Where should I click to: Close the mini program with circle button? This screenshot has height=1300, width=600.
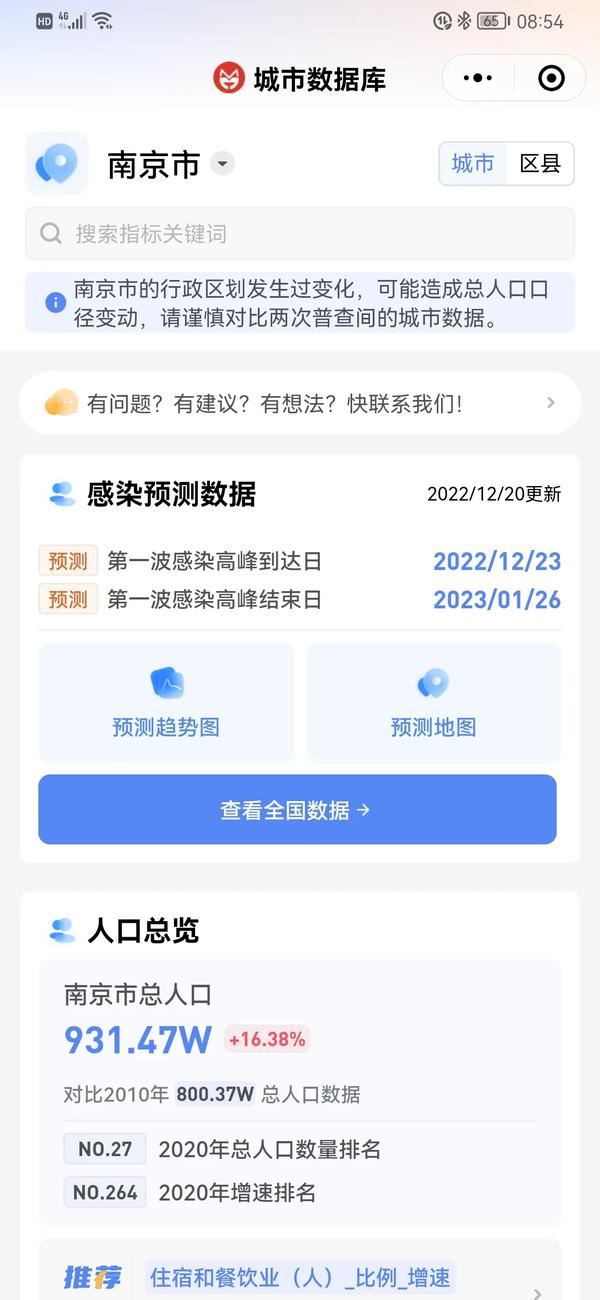tap(551, 78)
